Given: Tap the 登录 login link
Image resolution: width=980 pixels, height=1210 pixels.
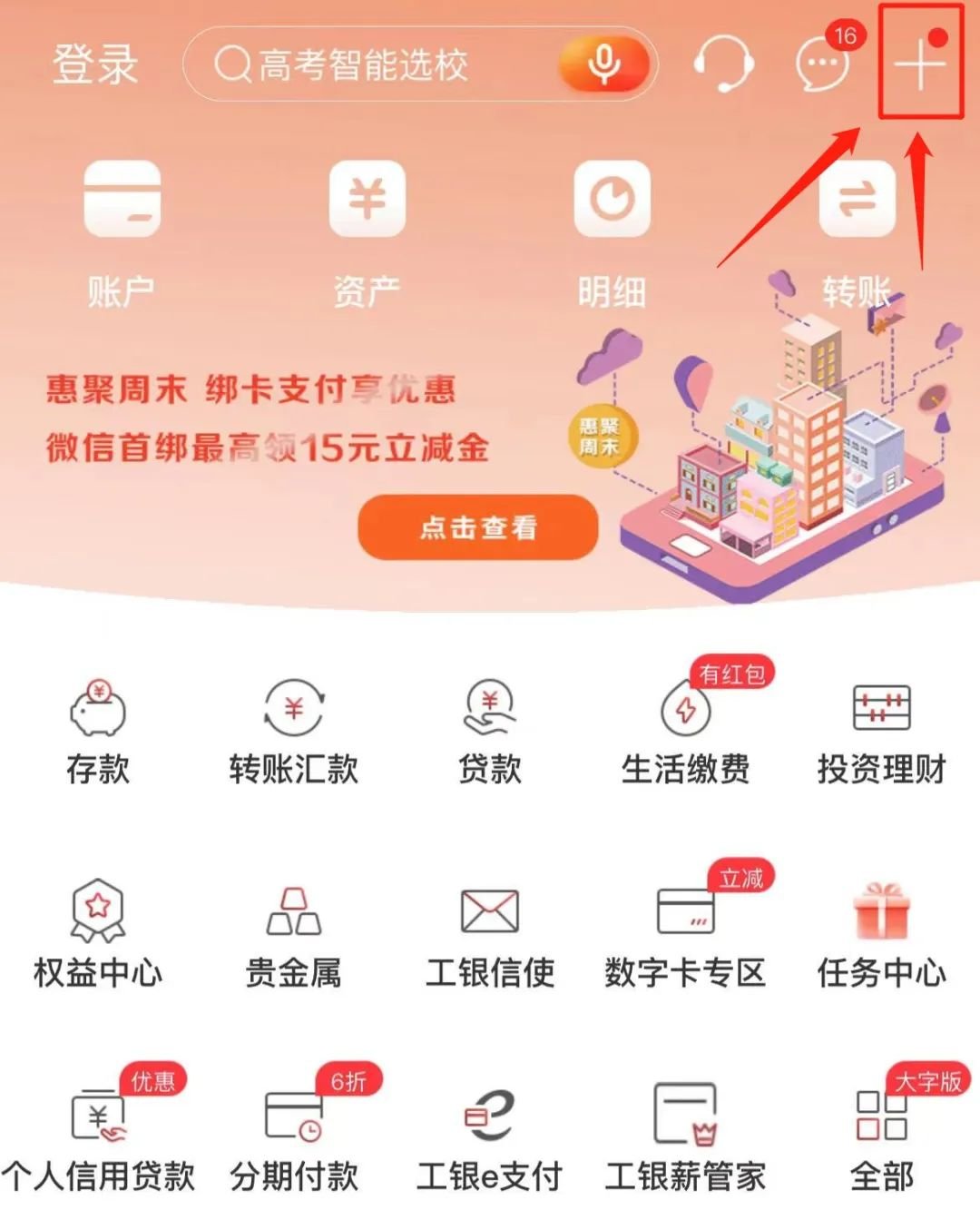Looking at the screenshot, I should point(94,64).
